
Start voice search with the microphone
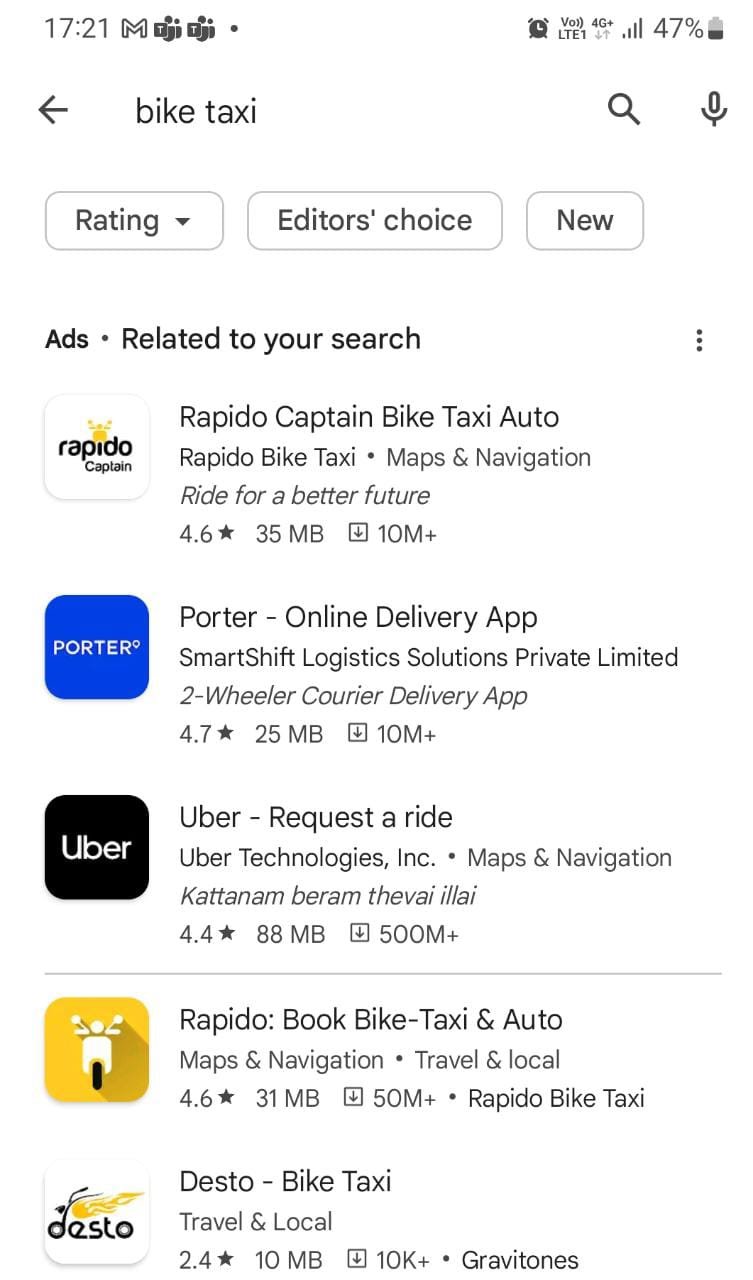(x=713, y=109)
